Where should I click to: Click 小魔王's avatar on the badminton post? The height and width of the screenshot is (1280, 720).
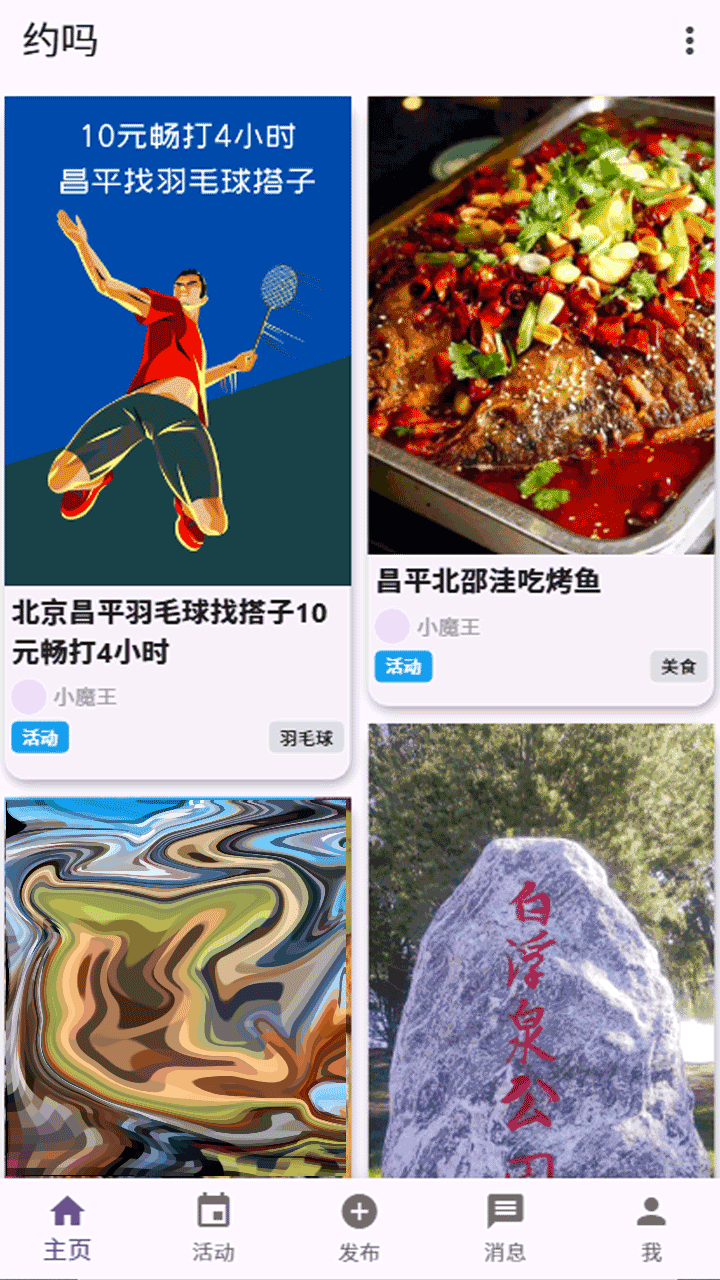point(28,694)
